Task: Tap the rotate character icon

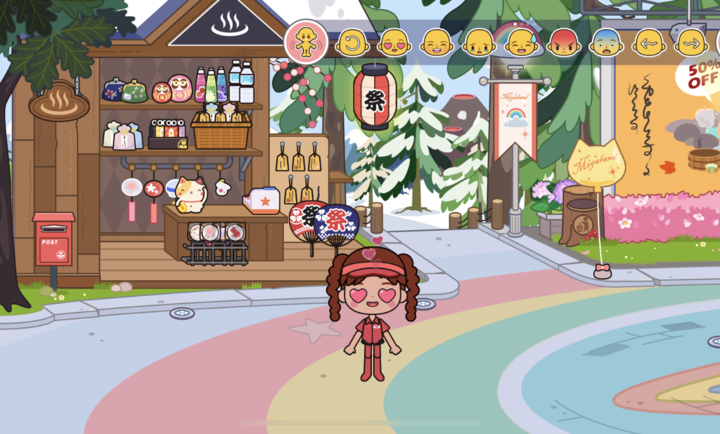Action: (352, 43)
